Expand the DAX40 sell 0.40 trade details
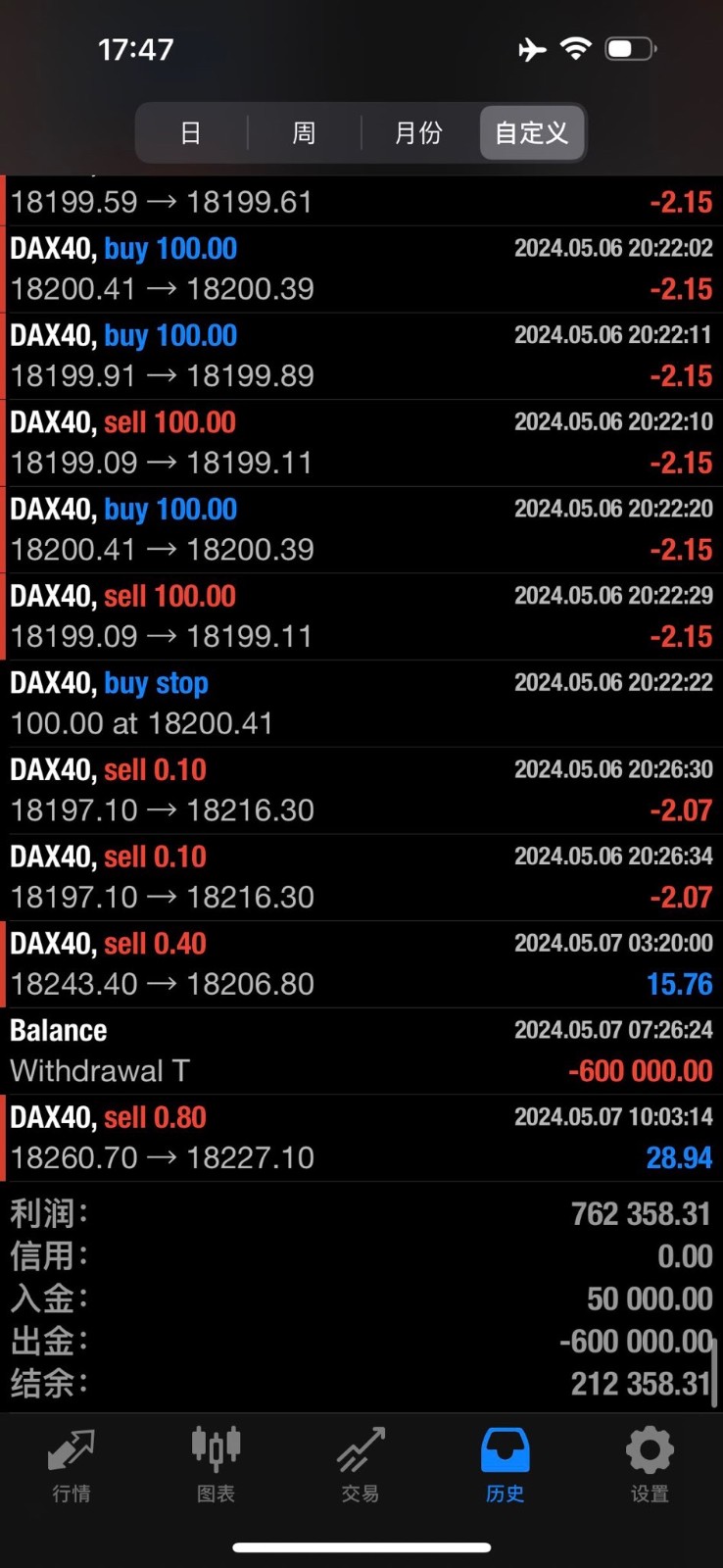723x1568 pixels. pyautogui.click(x=361, y=962)
